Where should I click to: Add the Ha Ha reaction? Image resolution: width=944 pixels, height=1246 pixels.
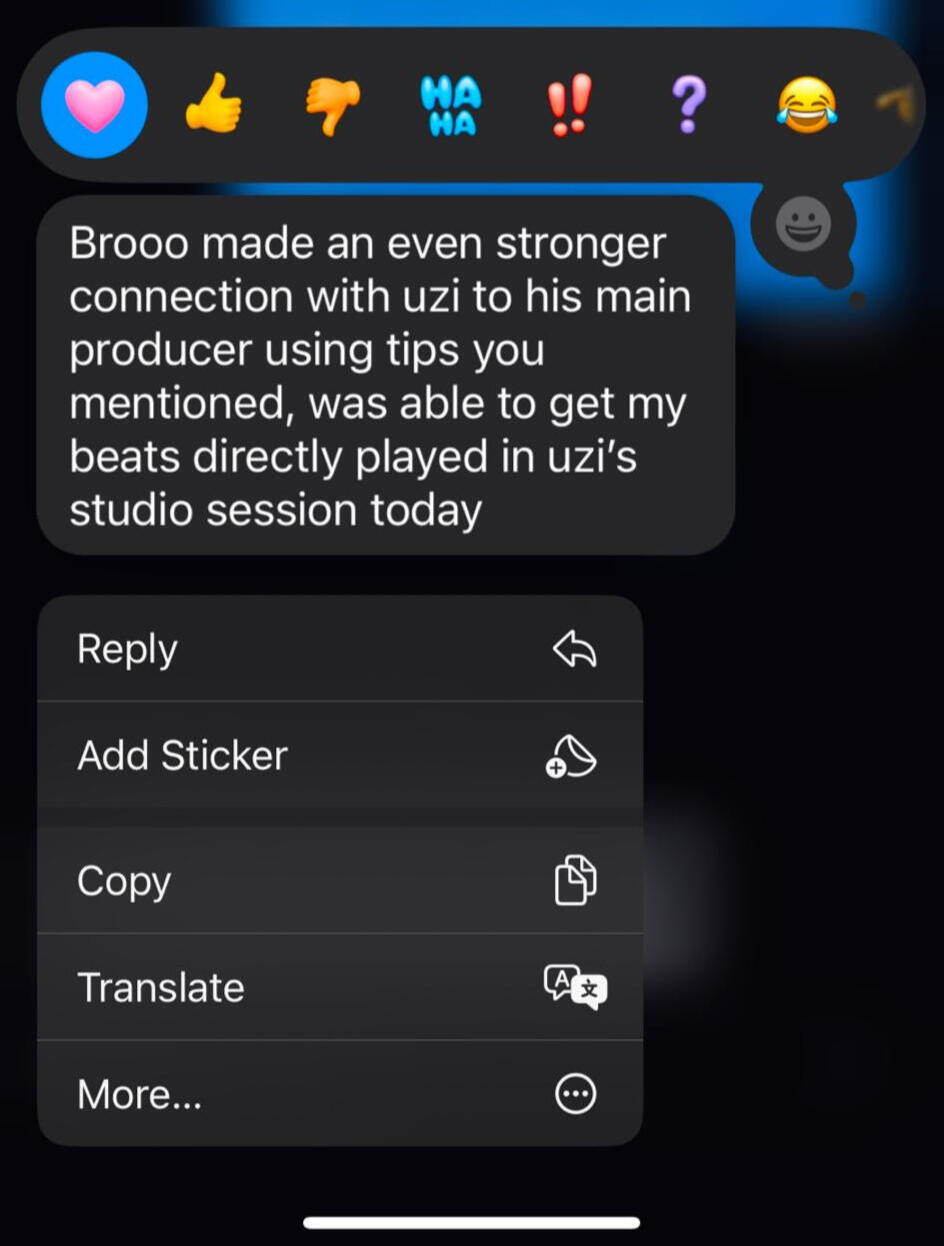click(451, 105)
